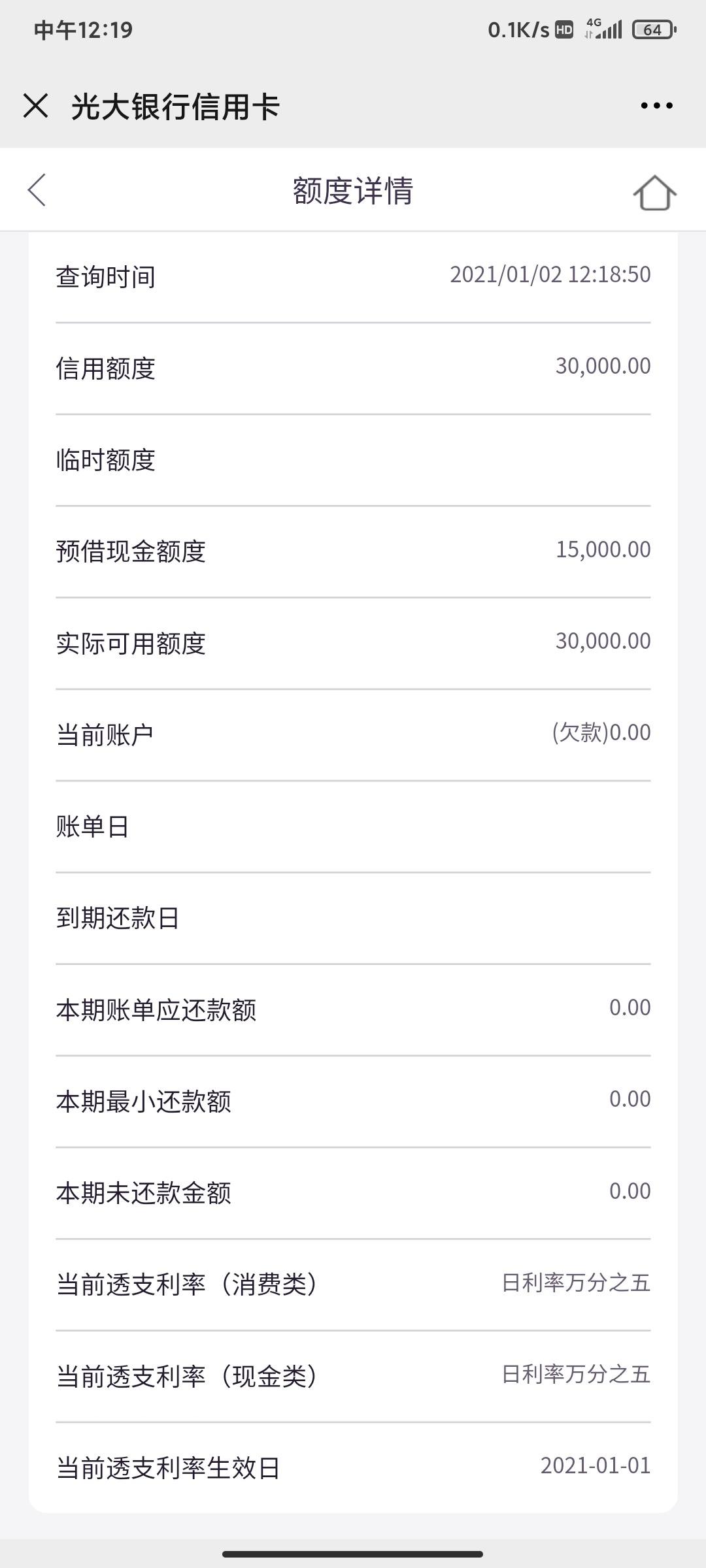The image size is (706, 1568).
Task: Close the 光大银行信用卡 mini program
Action: pos(35,106)
